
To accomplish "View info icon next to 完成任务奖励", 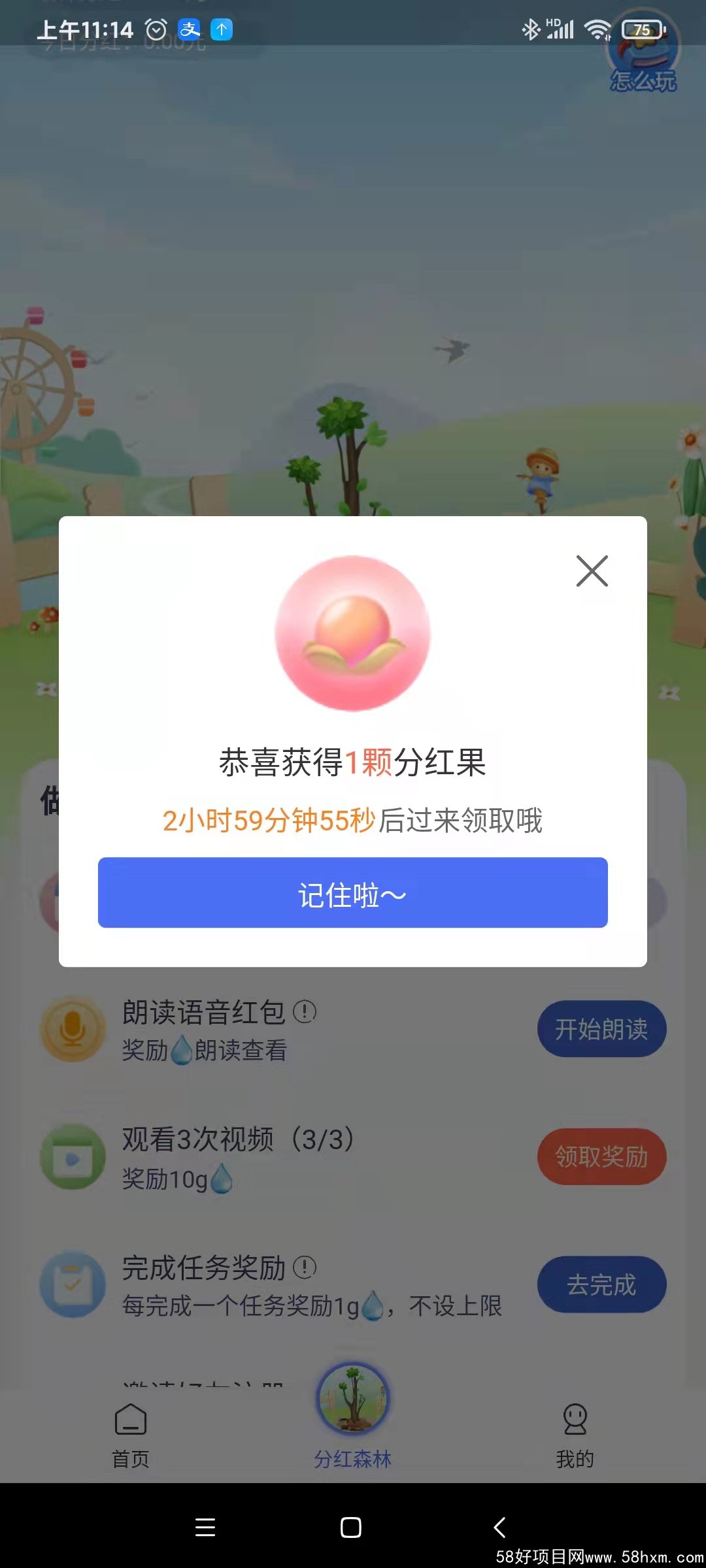I will point(305,1267).
